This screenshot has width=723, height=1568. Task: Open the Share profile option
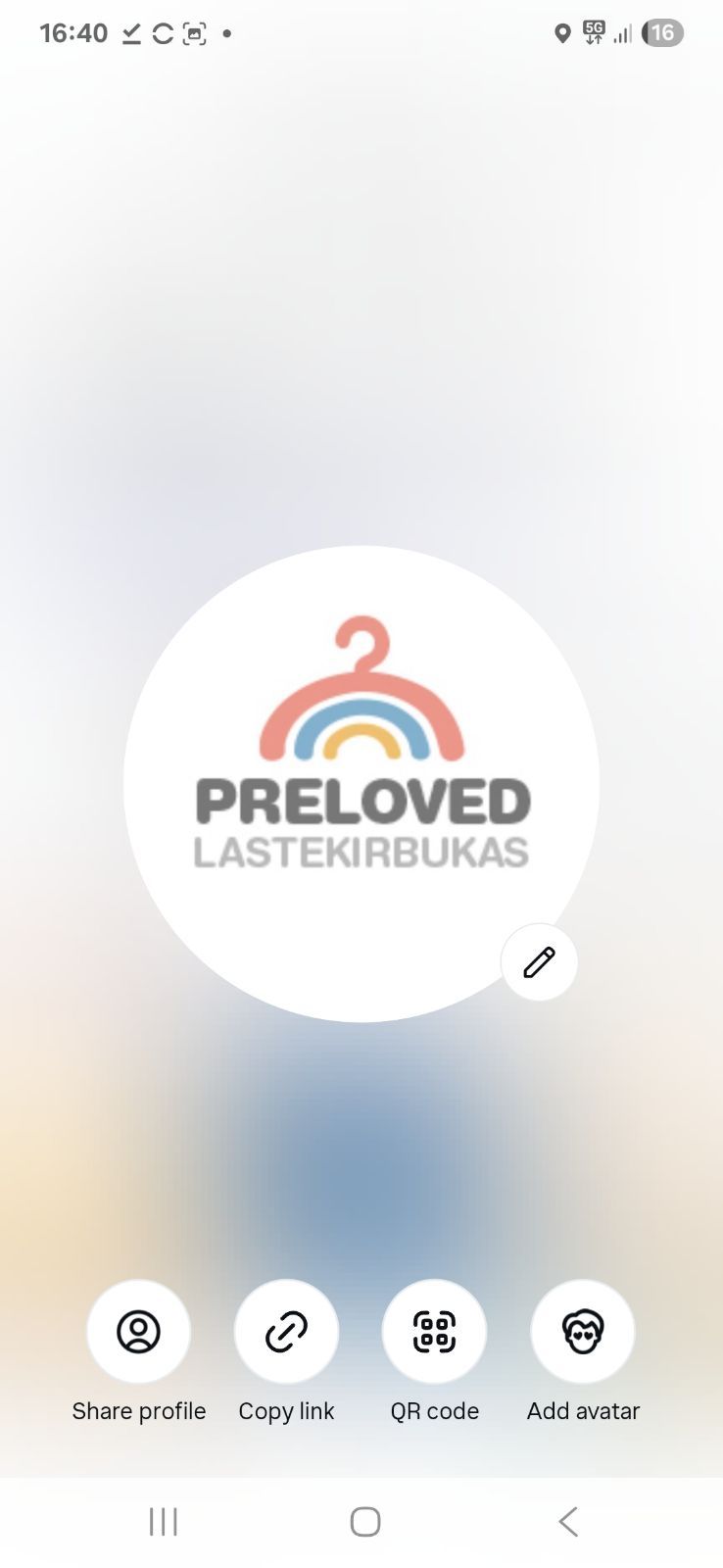(138, 1332)
